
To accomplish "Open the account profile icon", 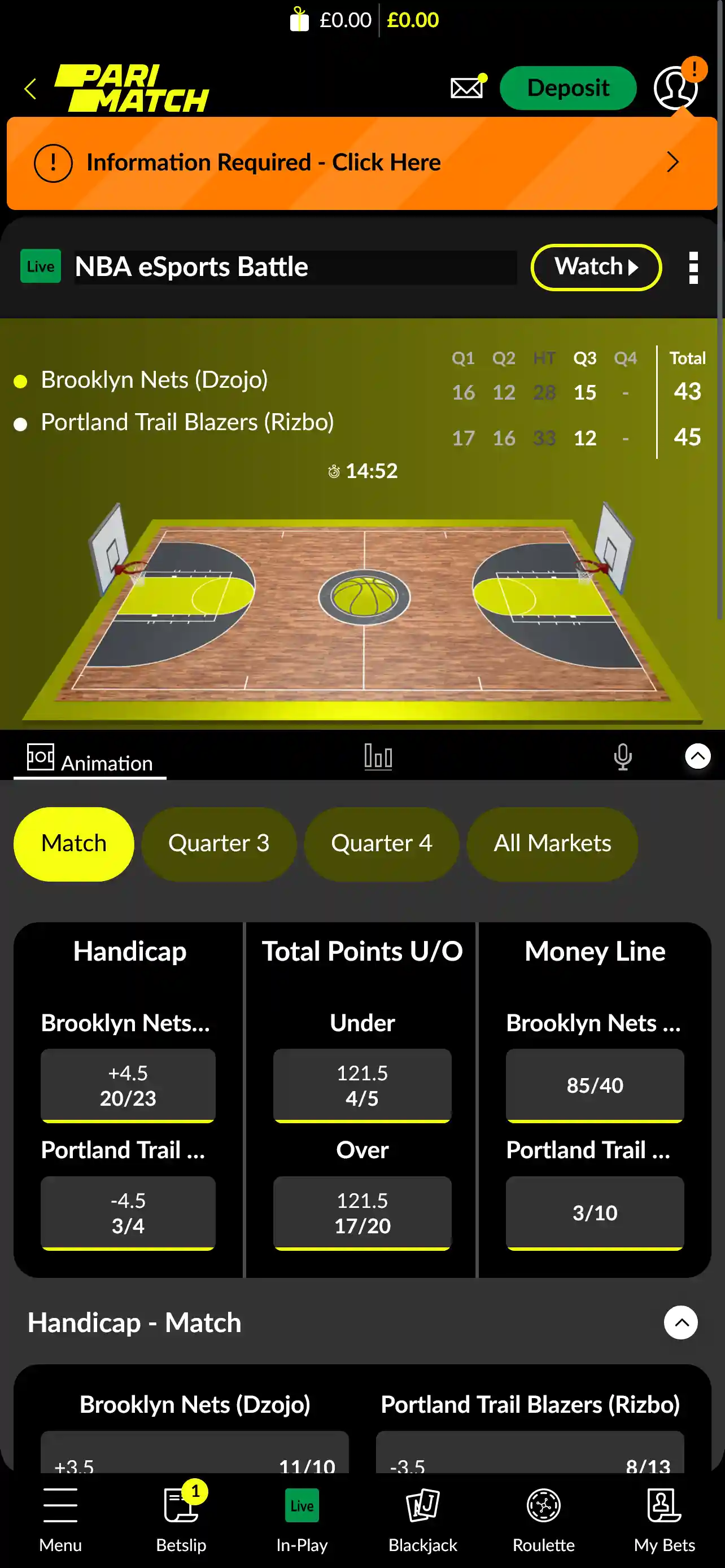I will click(x=675, y=88).
